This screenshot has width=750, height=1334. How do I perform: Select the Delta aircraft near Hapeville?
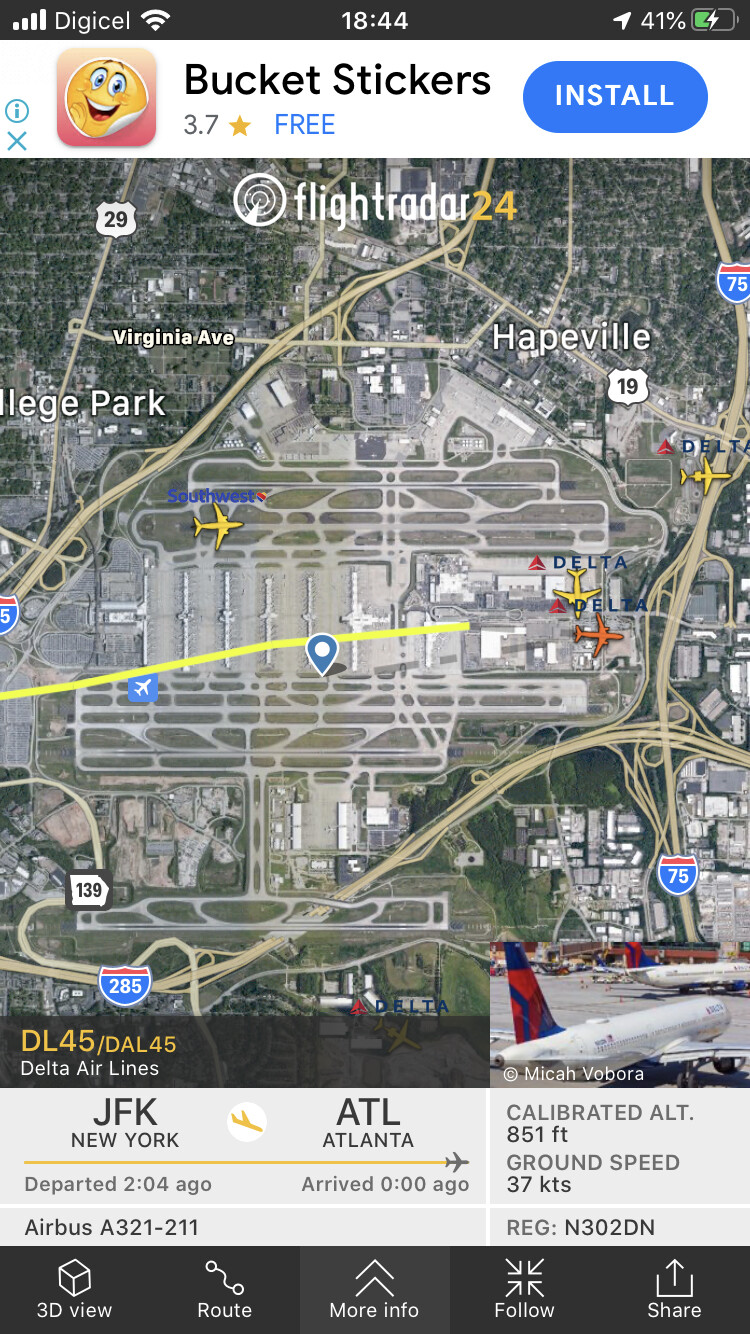[x=706, y=476]
